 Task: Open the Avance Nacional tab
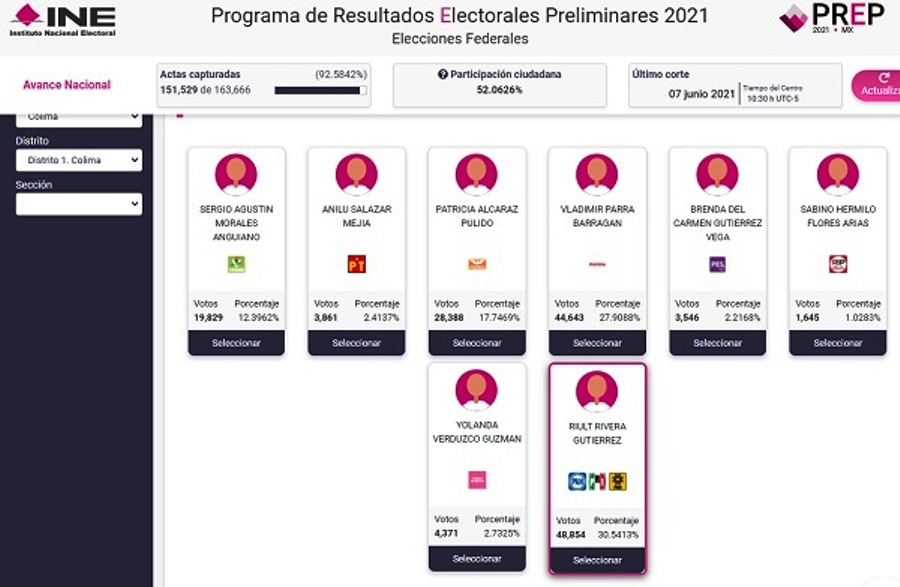tap(66, 85)
